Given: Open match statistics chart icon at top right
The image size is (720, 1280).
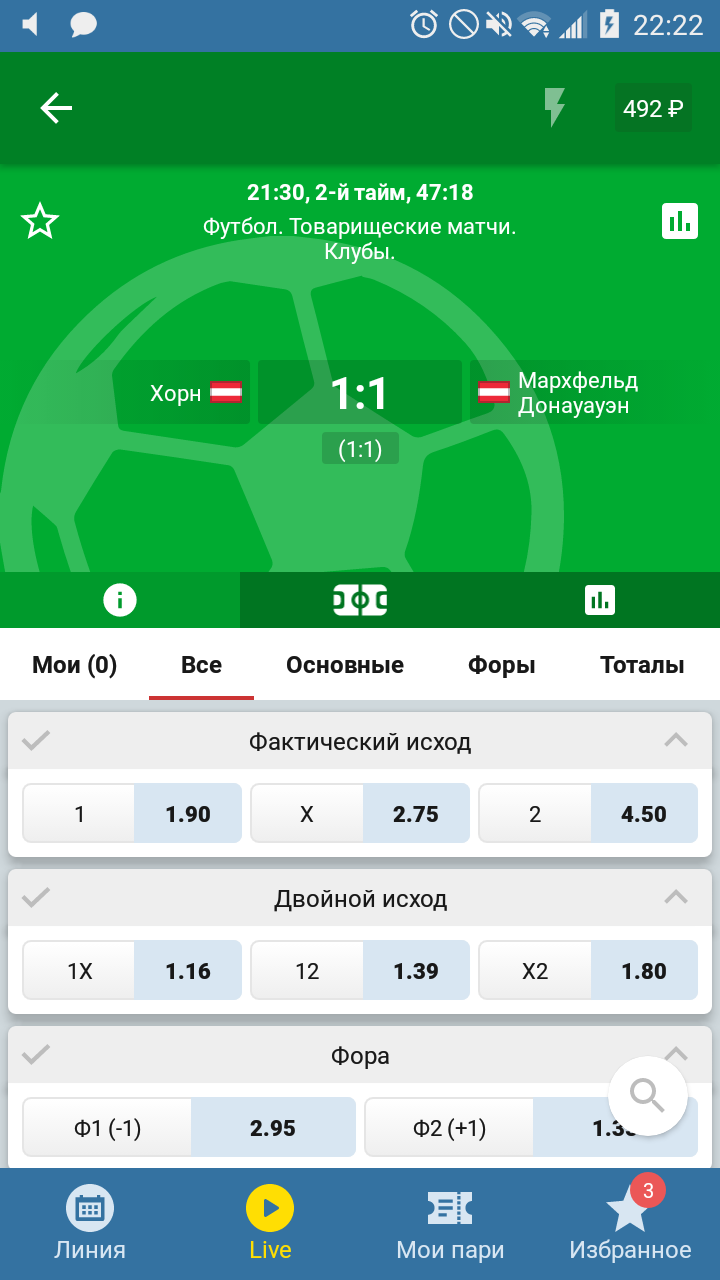Looking at the screenshot, I should 680,221.
